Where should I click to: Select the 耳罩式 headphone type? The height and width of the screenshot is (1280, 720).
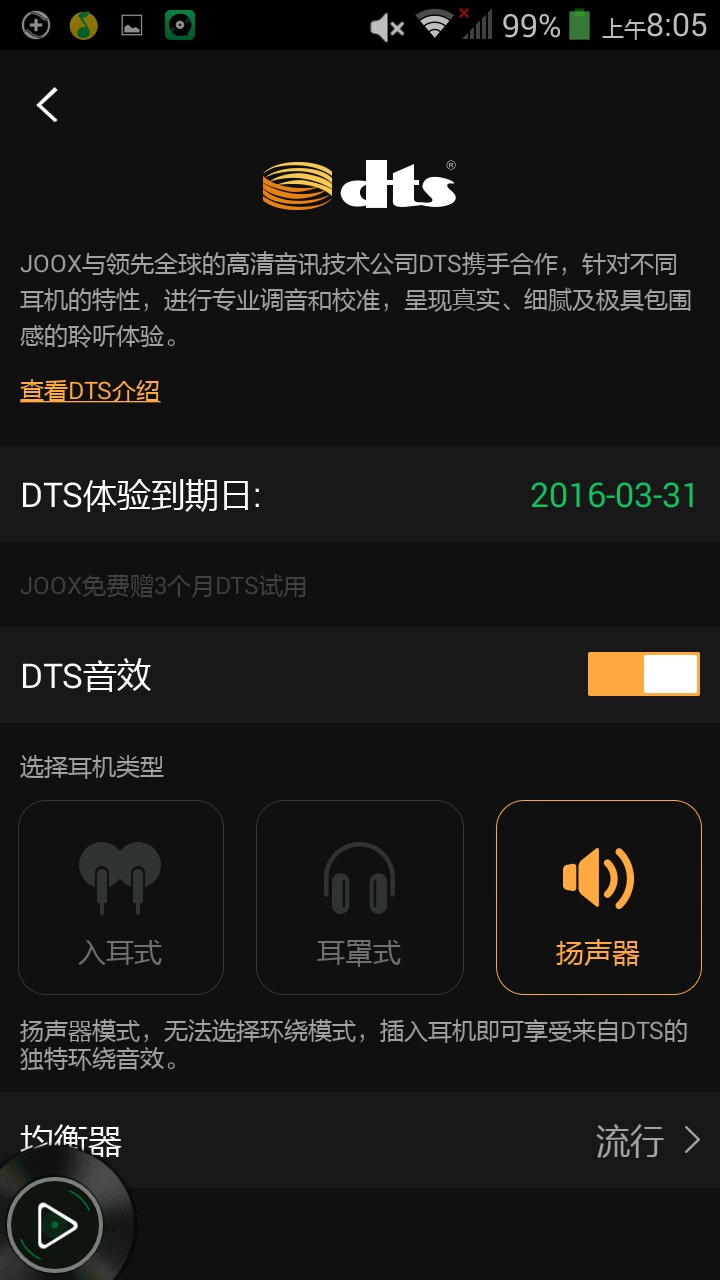tap(359, 897)
